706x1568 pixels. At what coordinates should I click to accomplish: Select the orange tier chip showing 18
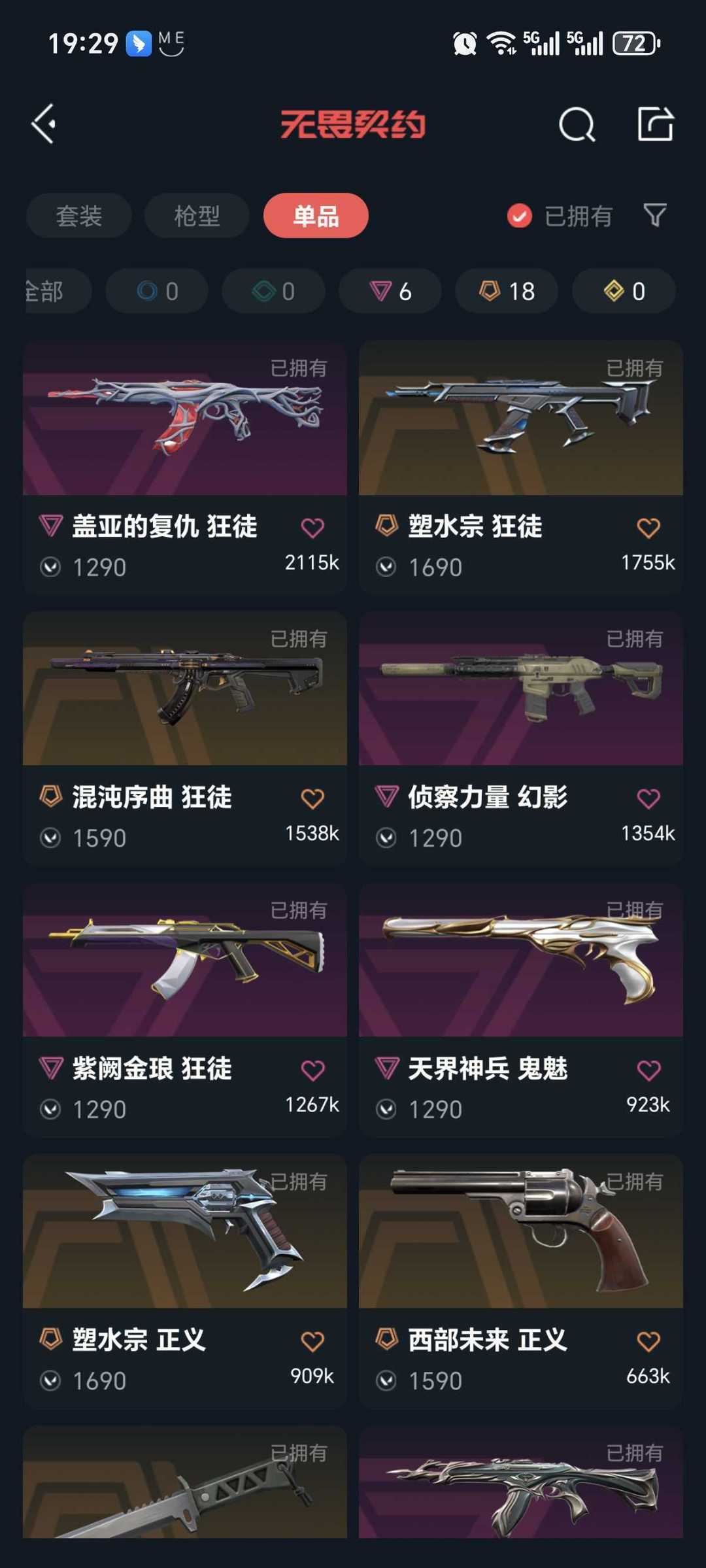[x=507, y=291]
